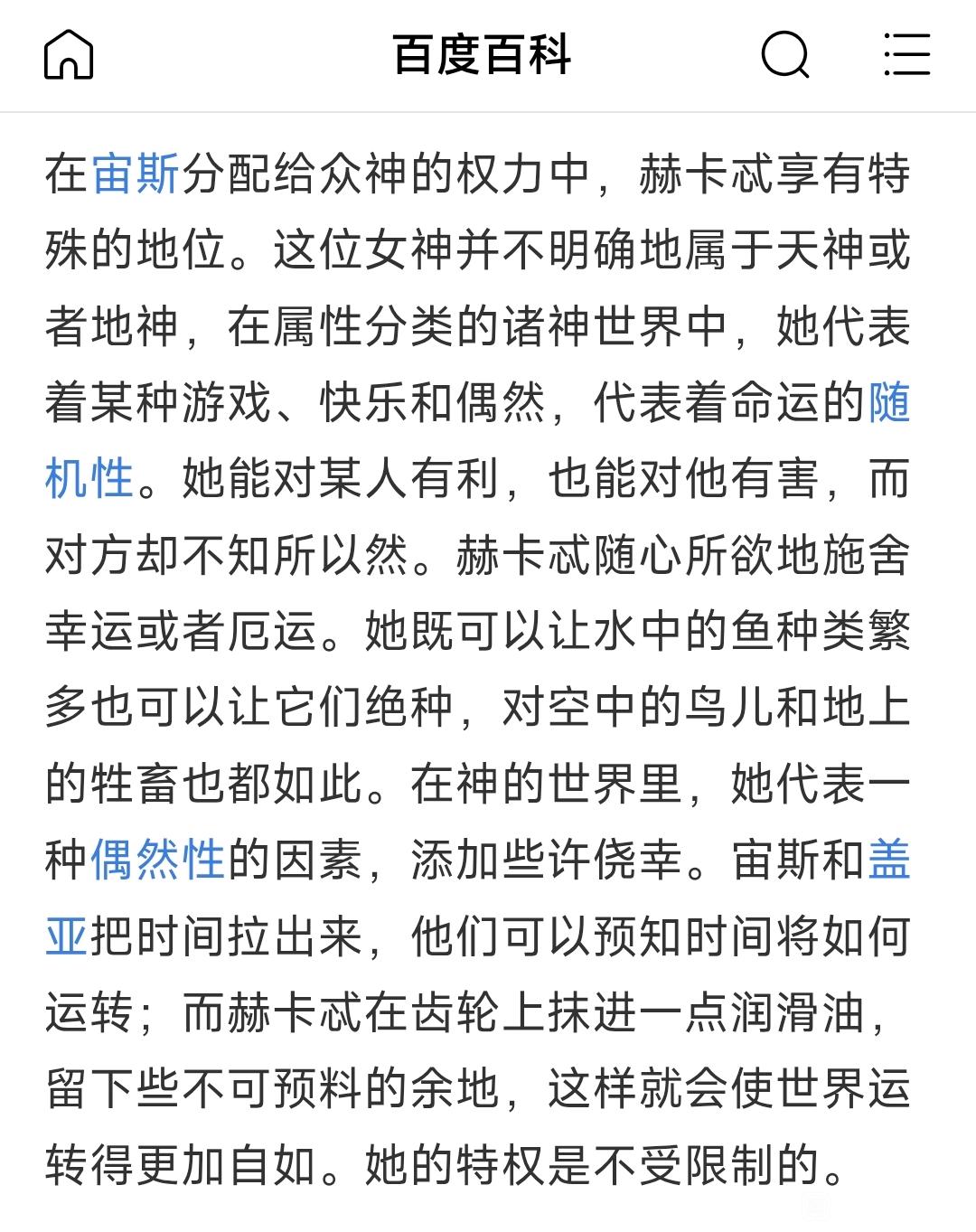This screenshot has width=976, height=1232.
Task: Open the contents list menu icon
Action: (906, 54)
